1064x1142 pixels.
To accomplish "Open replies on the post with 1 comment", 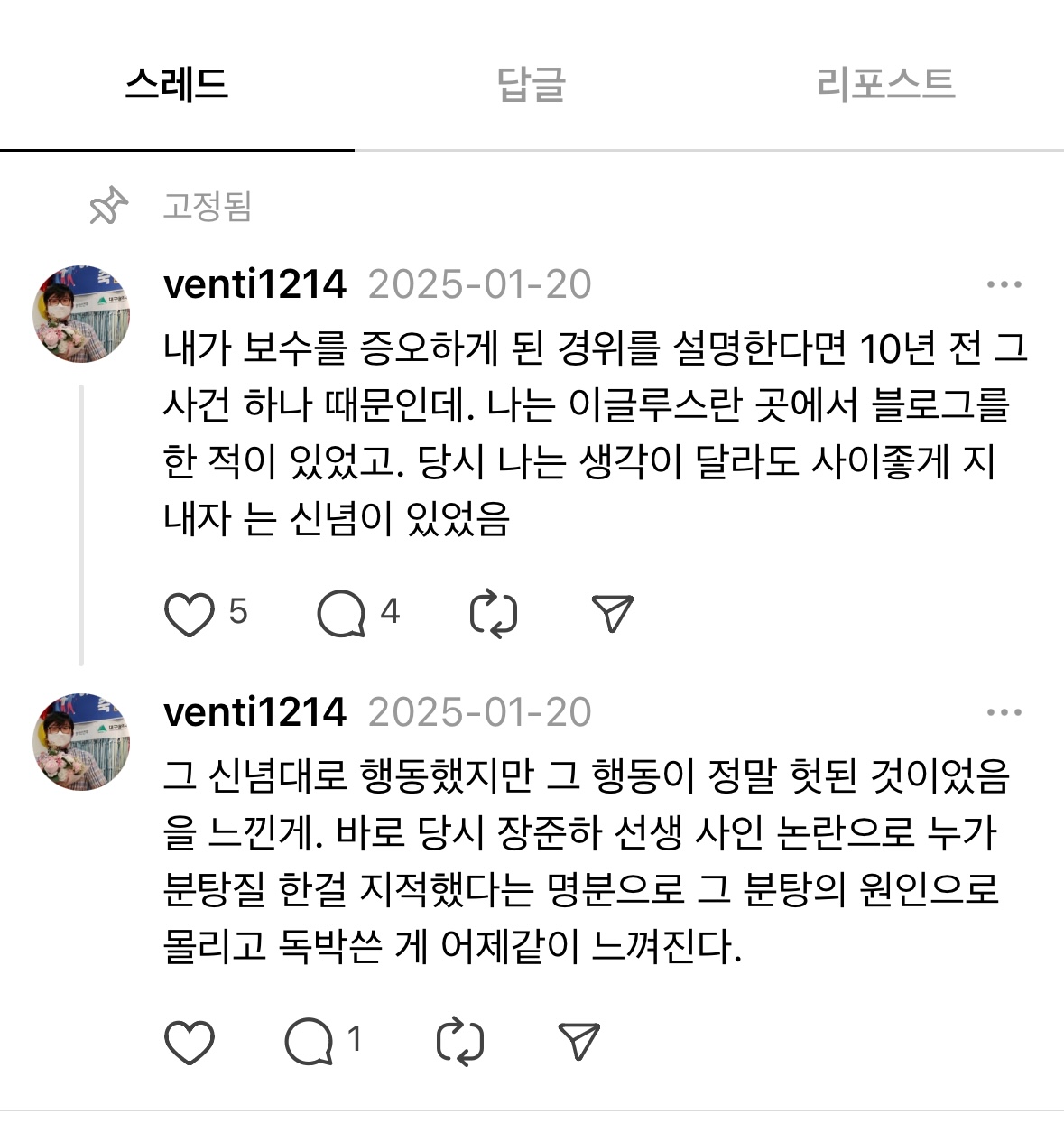I will tap(309, 1042).
